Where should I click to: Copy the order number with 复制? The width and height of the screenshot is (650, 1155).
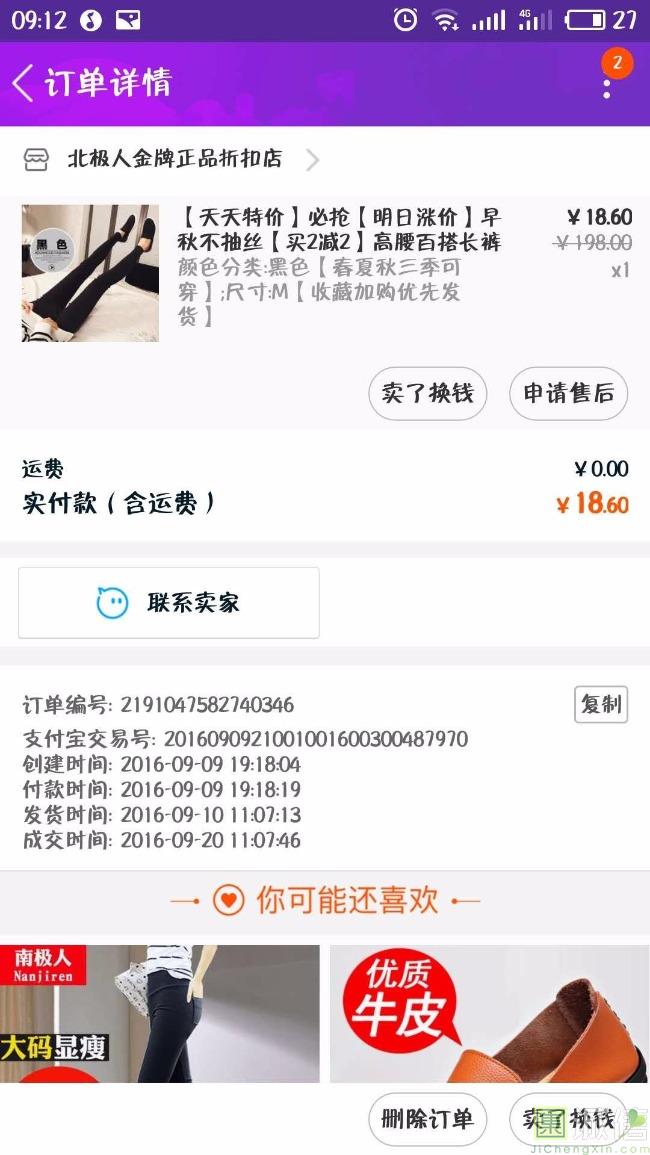click(600, 704)
